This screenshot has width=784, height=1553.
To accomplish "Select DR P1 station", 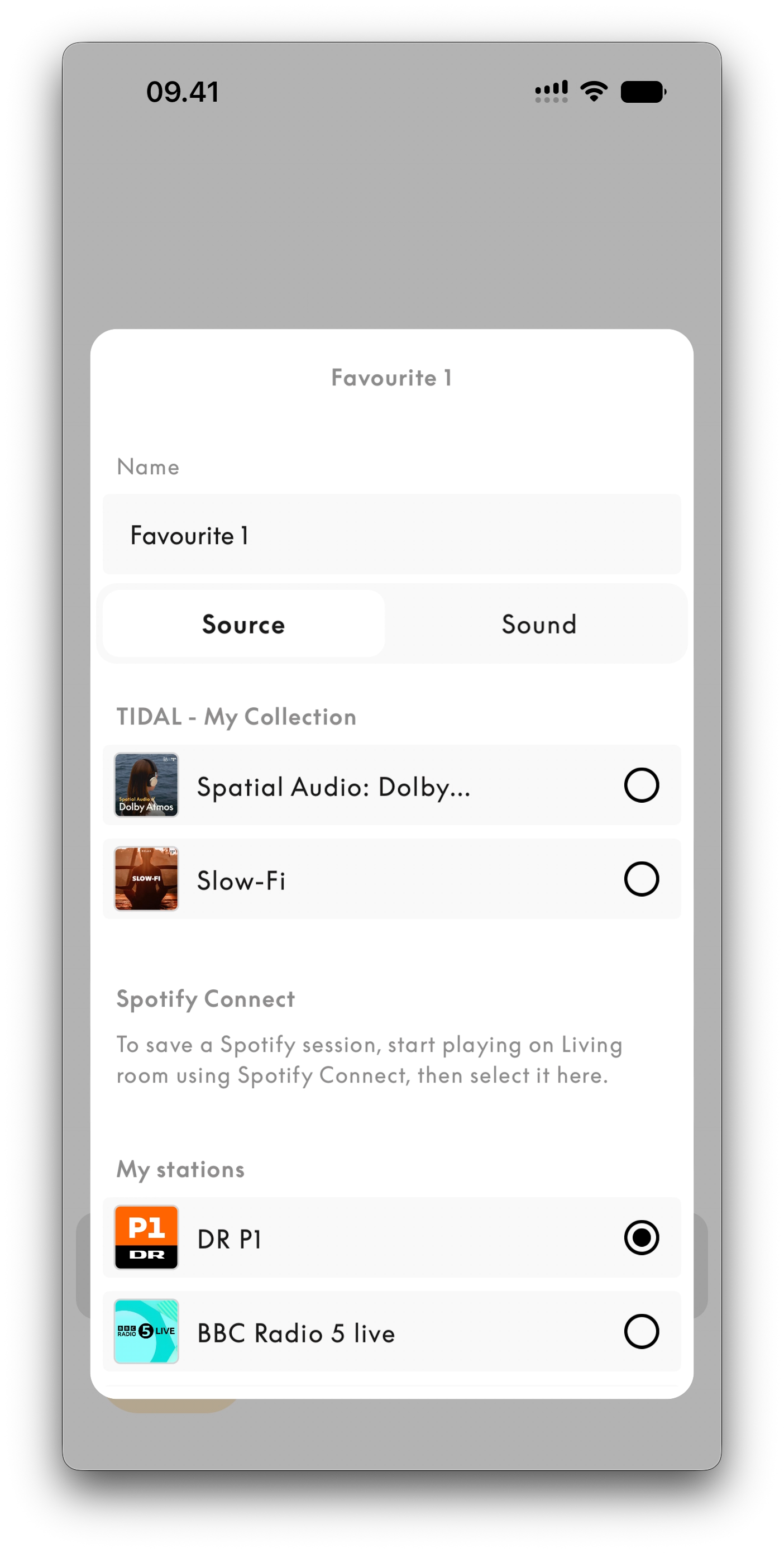I will [391, 1238].
